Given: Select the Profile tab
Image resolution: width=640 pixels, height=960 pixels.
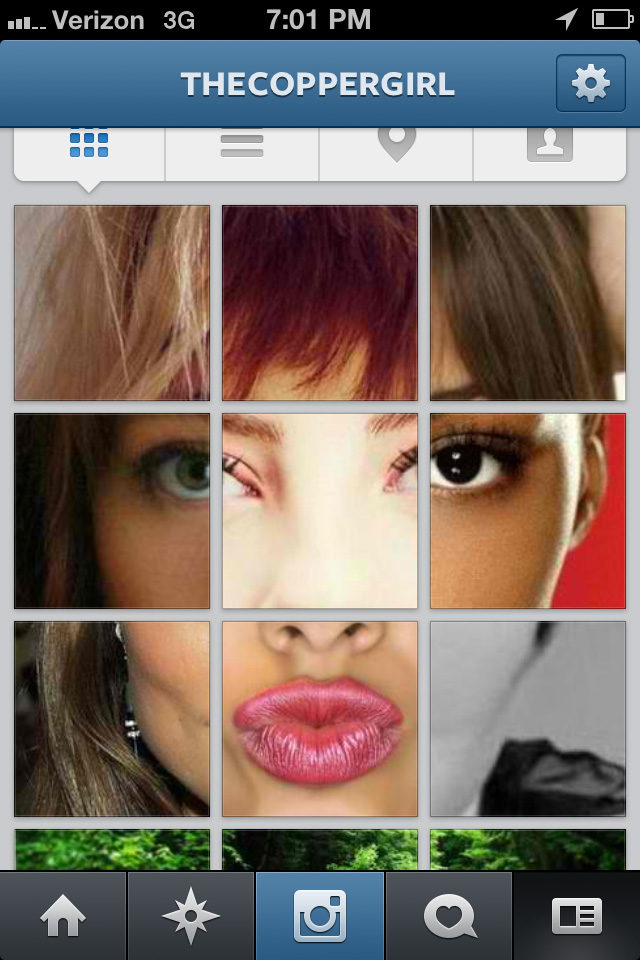Looking at the screenshot, I should coord(577,916).
